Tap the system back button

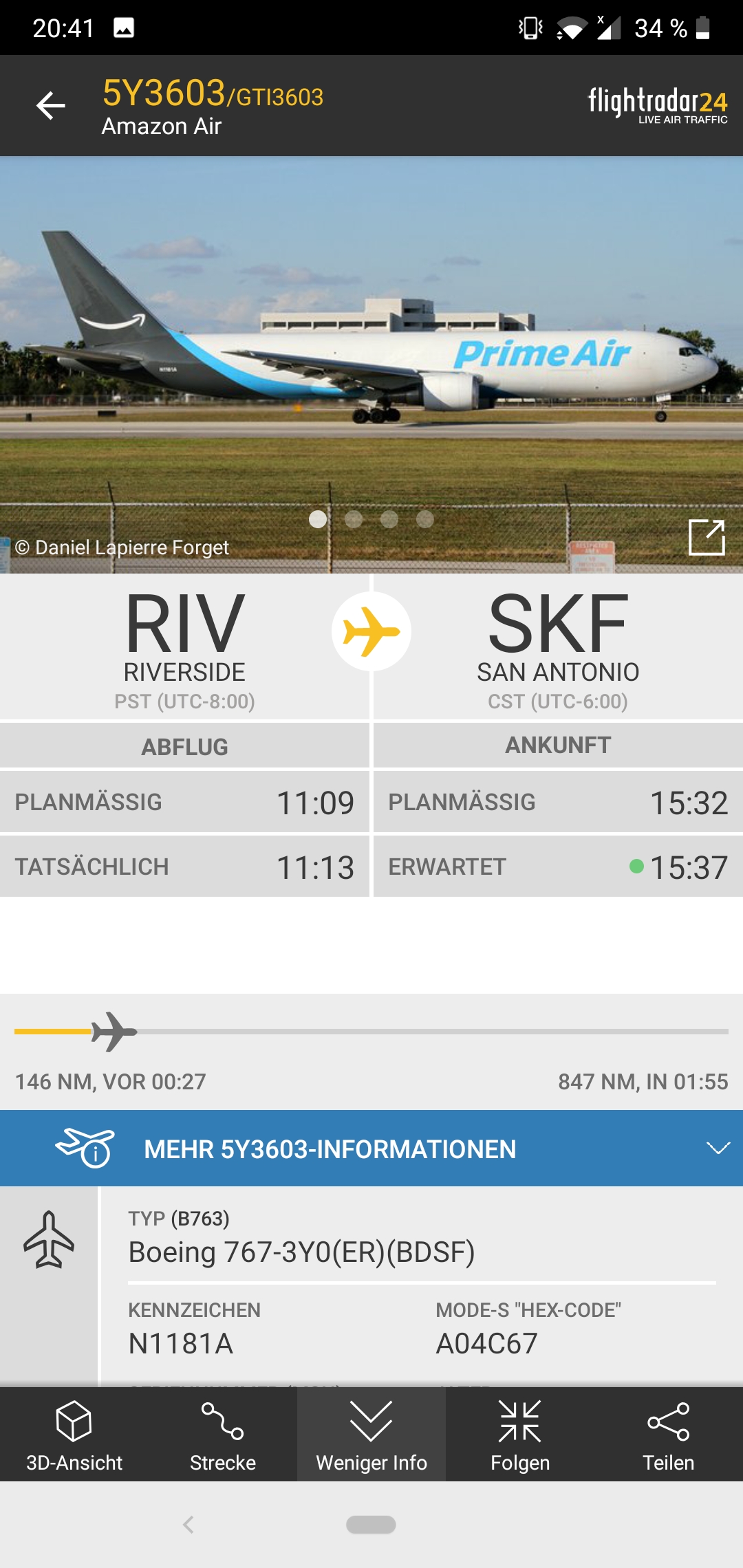pos(189,1525)
